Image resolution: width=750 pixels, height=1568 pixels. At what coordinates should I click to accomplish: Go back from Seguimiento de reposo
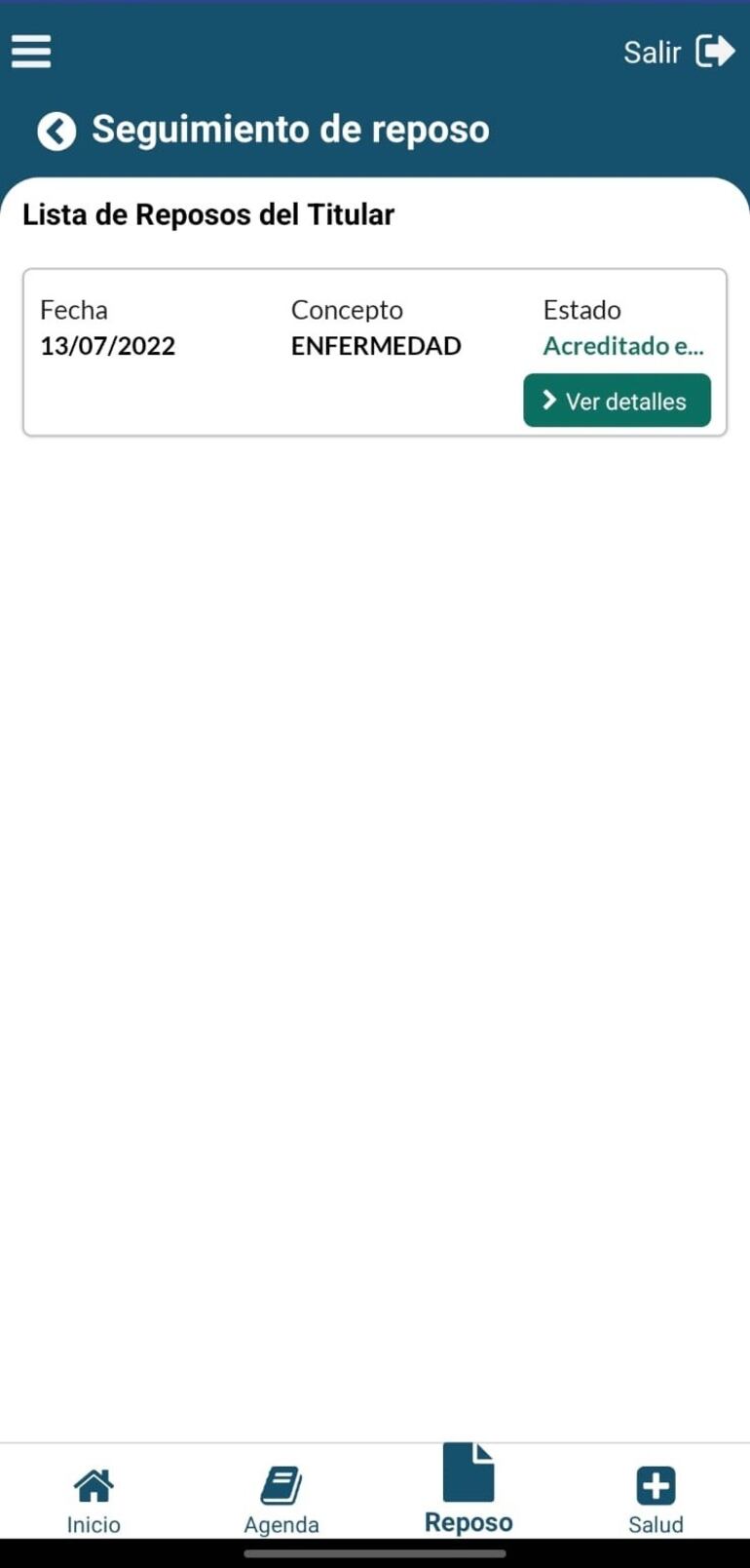tap(56, 131)
